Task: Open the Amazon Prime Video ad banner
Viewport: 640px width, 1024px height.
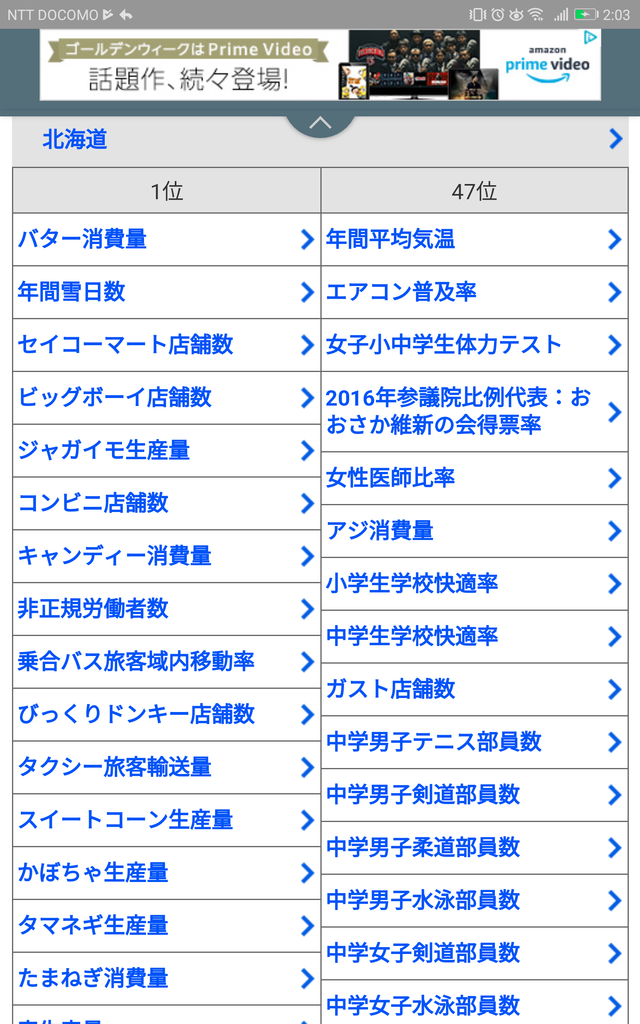Action: coord(320,65)
